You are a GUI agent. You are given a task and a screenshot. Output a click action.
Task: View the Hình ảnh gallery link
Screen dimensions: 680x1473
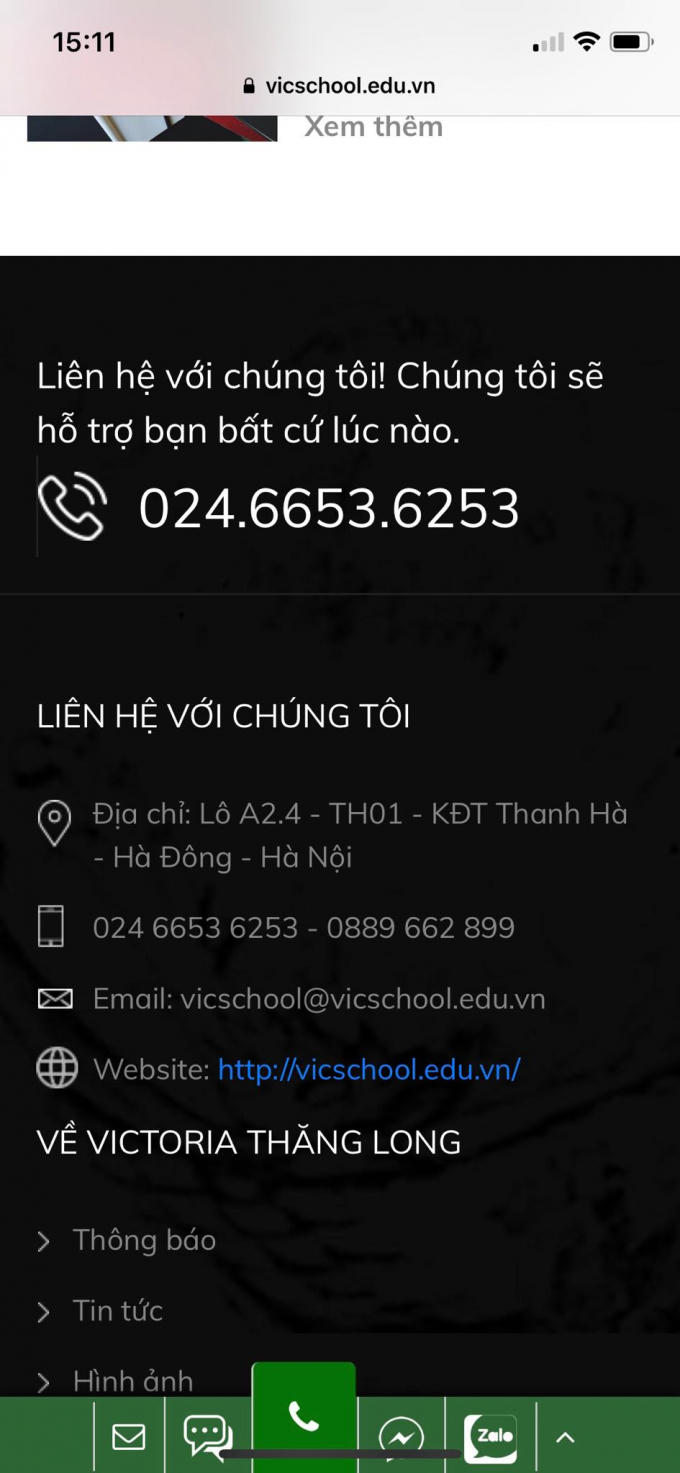pyautogui.click(x=132, y=1381)
